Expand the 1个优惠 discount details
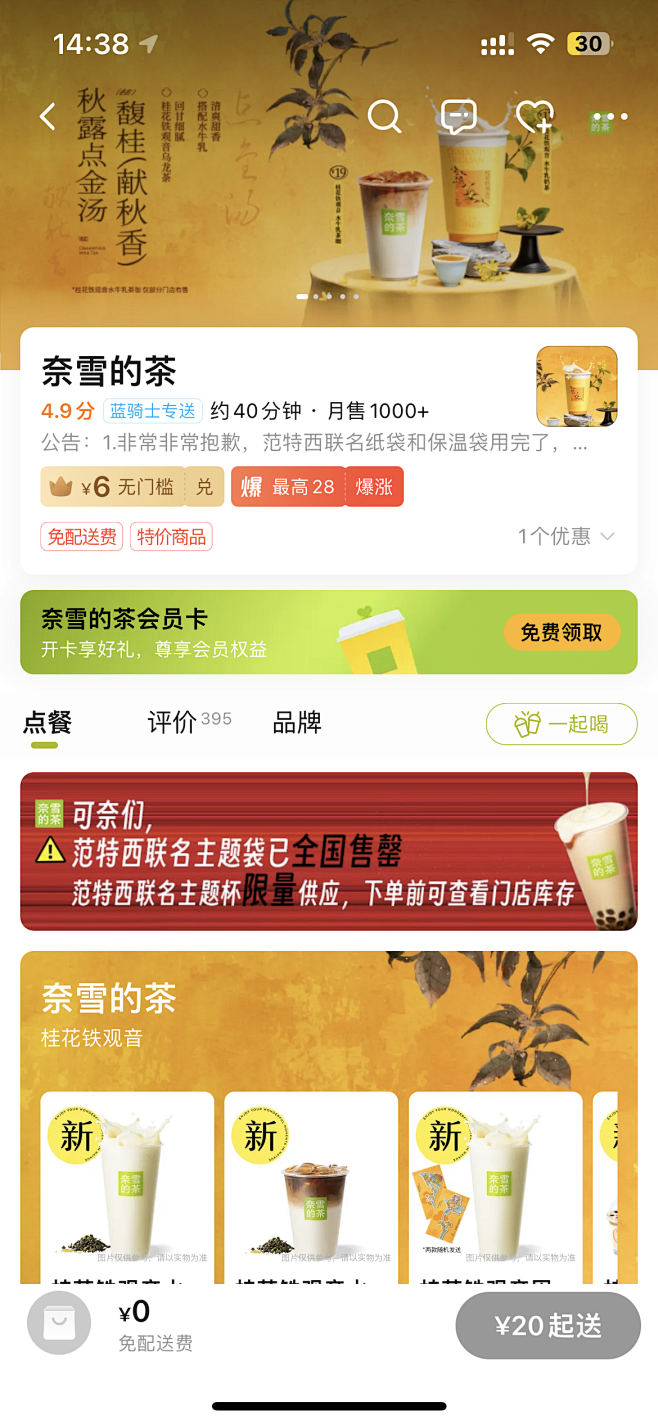The image size is (658, 1424). point(565,537)
